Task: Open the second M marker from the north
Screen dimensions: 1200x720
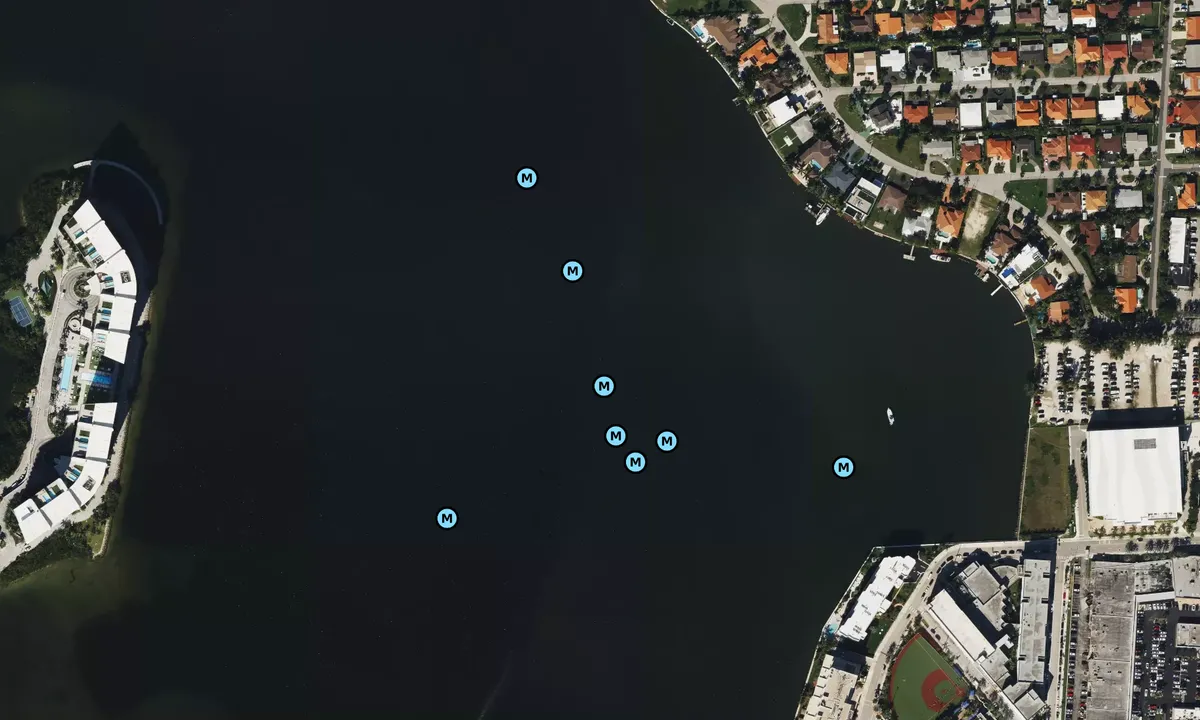Action: point(572,271)
